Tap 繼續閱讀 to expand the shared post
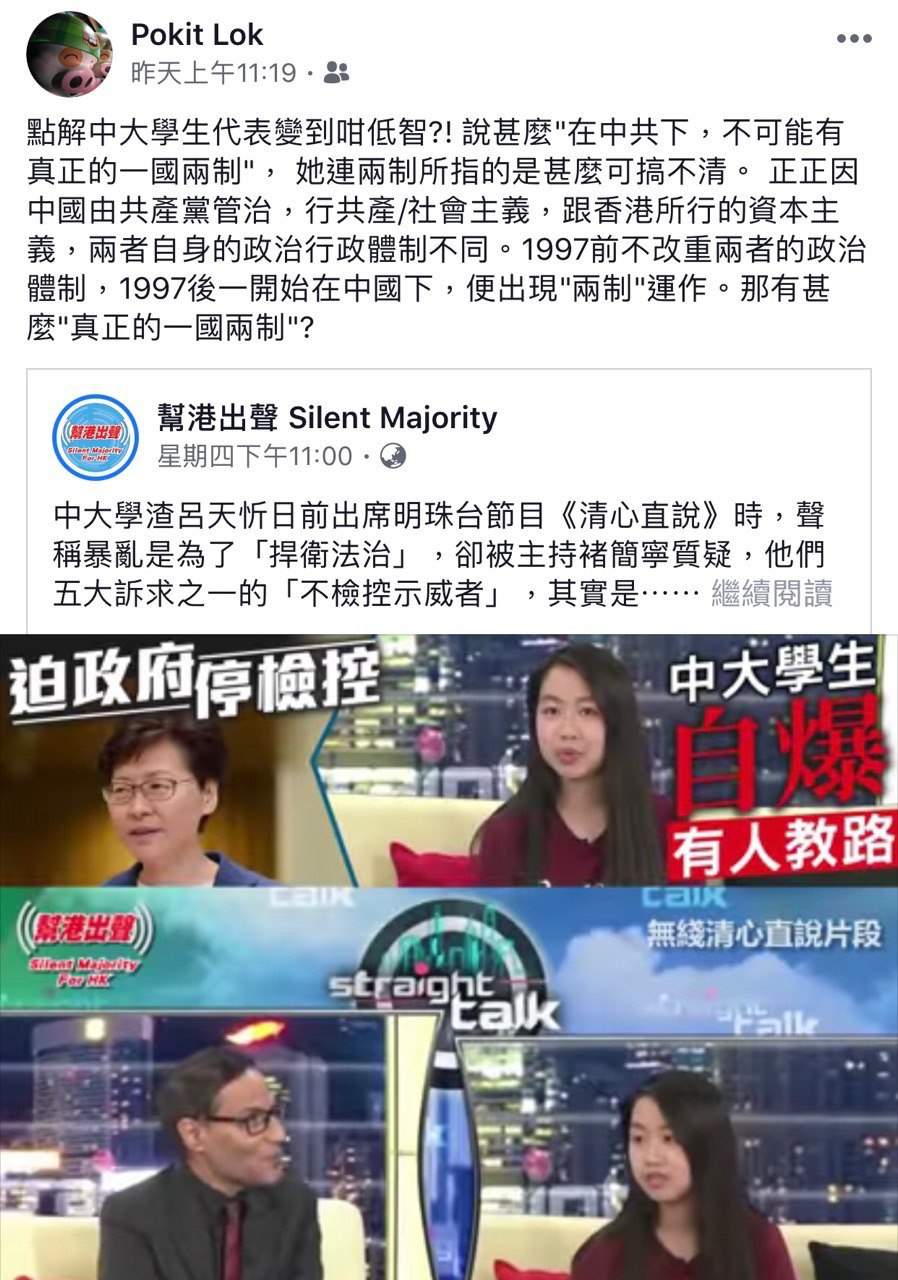 [771, 593]
